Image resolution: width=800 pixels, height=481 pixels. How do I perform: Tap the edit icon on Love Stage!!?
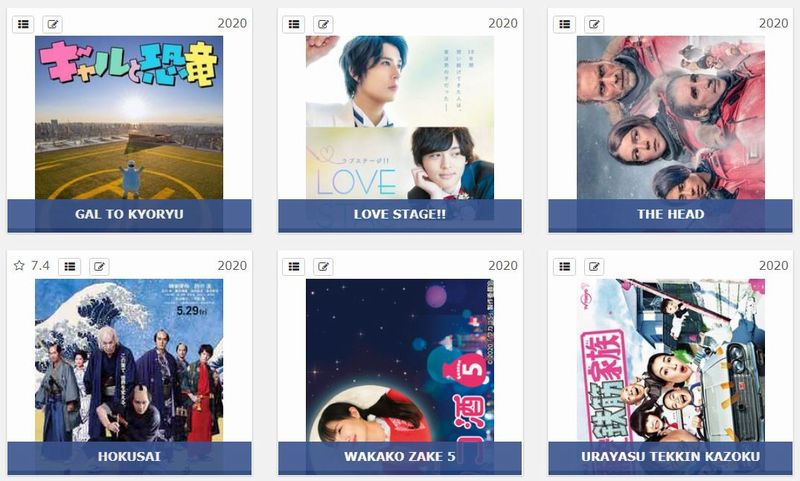tap(323, 24)
